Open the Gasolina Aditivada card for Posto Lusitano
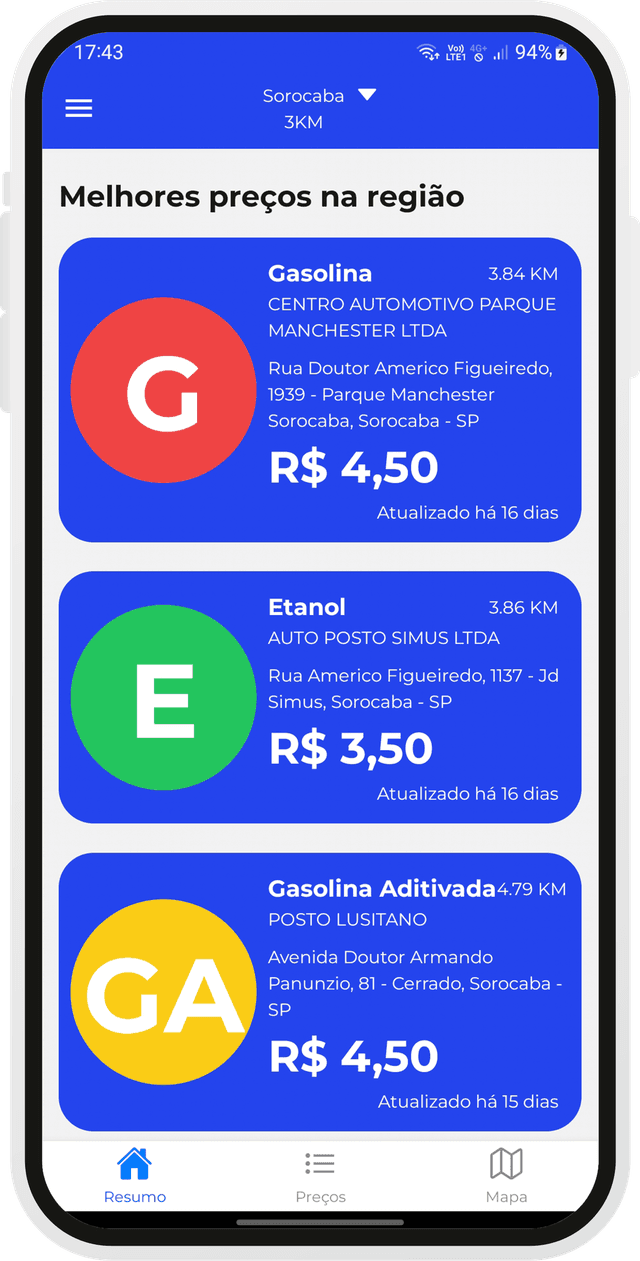Screen dimensions: 640x1261 click(320, 991)
